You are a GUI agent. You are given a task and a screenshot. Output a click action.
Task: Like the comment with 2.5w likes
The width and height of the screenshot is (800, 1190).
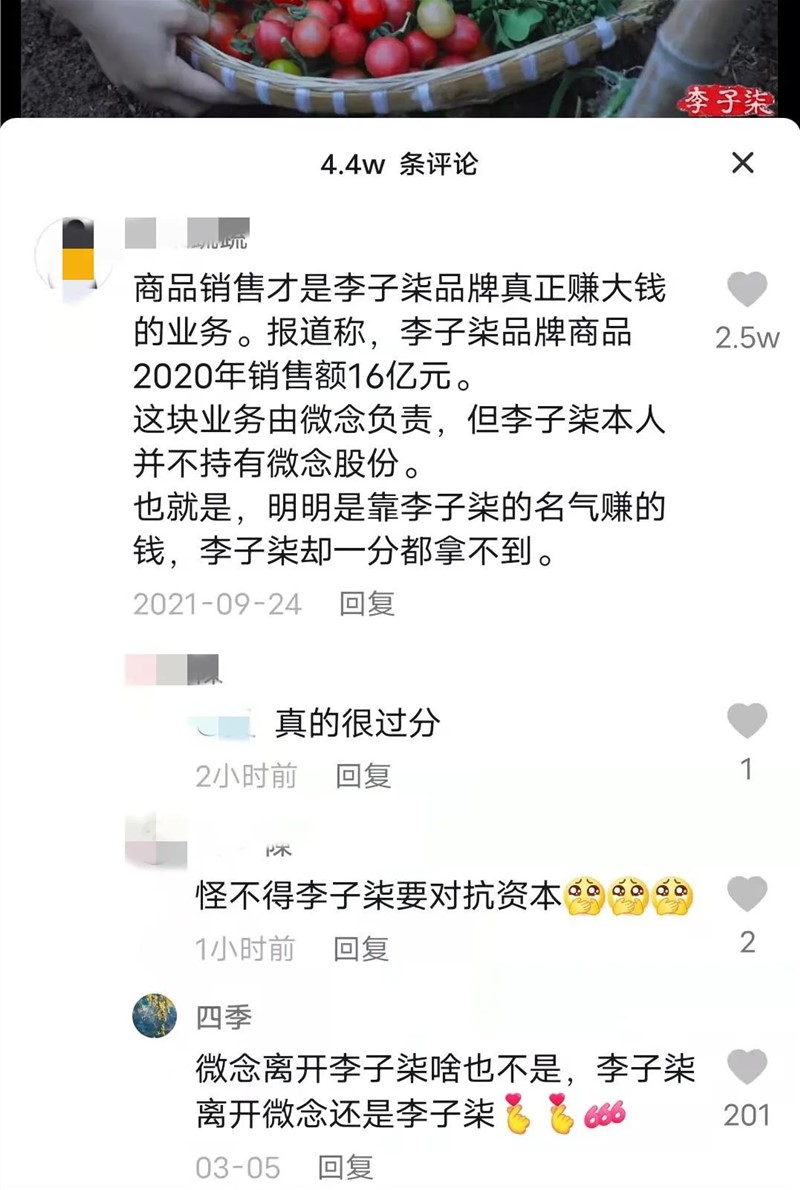pos(747,291)
